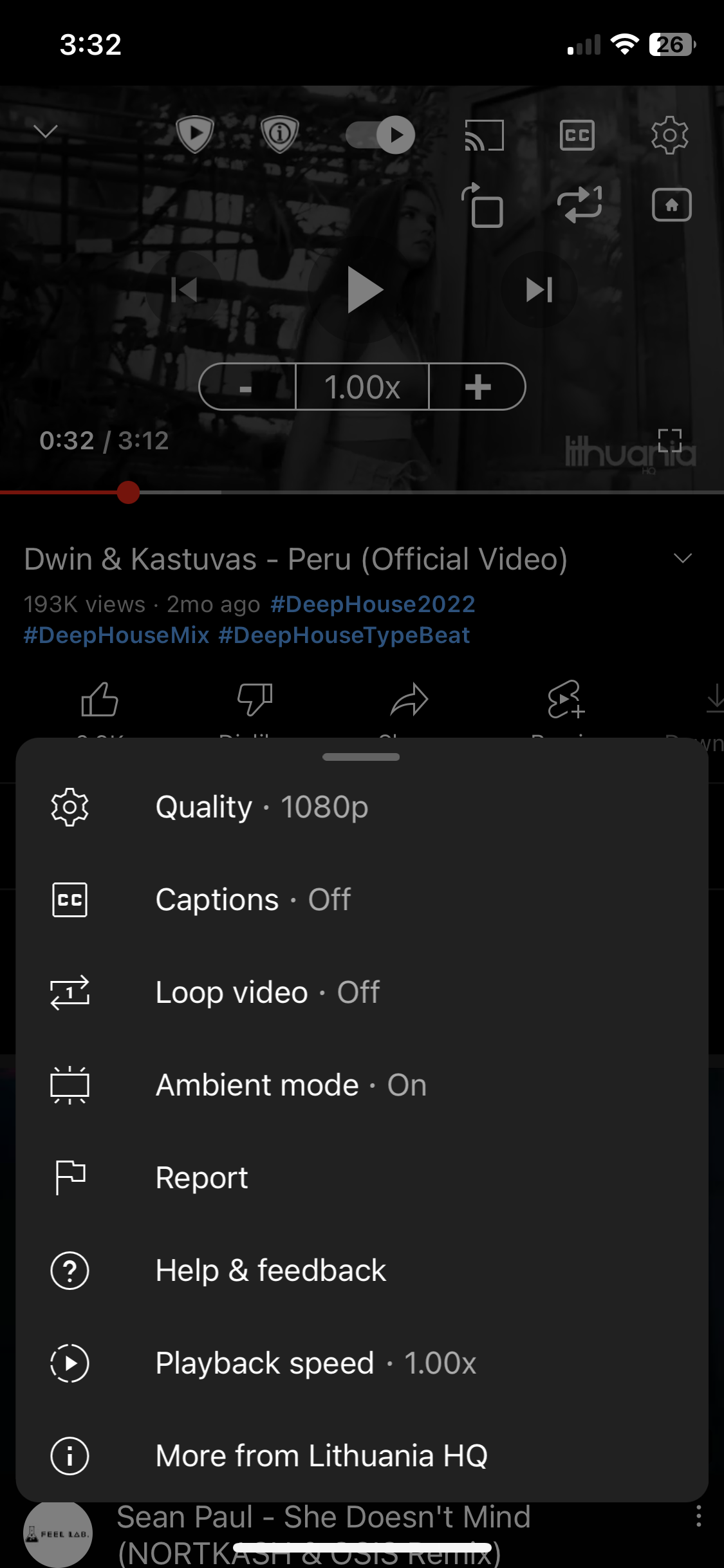
Task: Play the video
Action: [x=363, y=290]
